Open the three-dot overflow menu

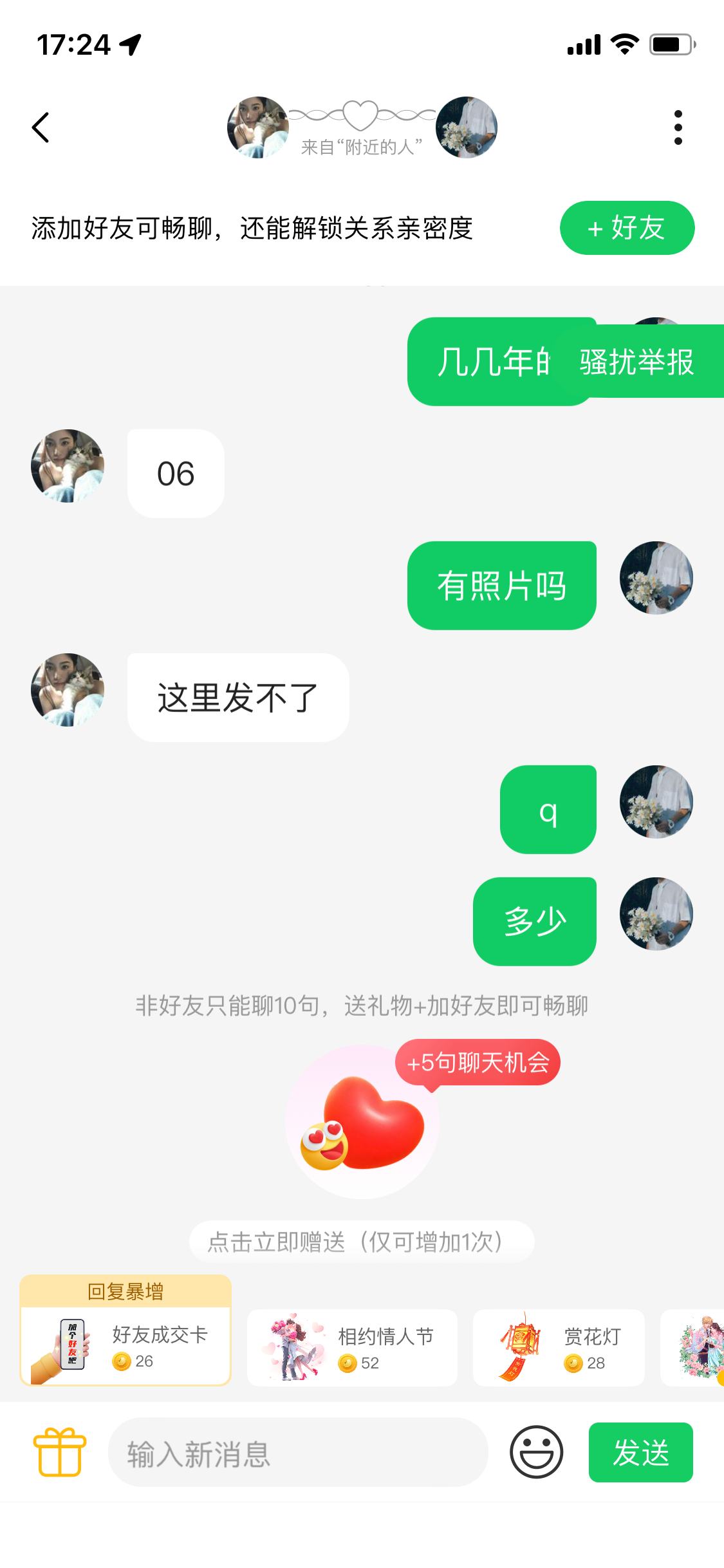(x=678, y=127)
